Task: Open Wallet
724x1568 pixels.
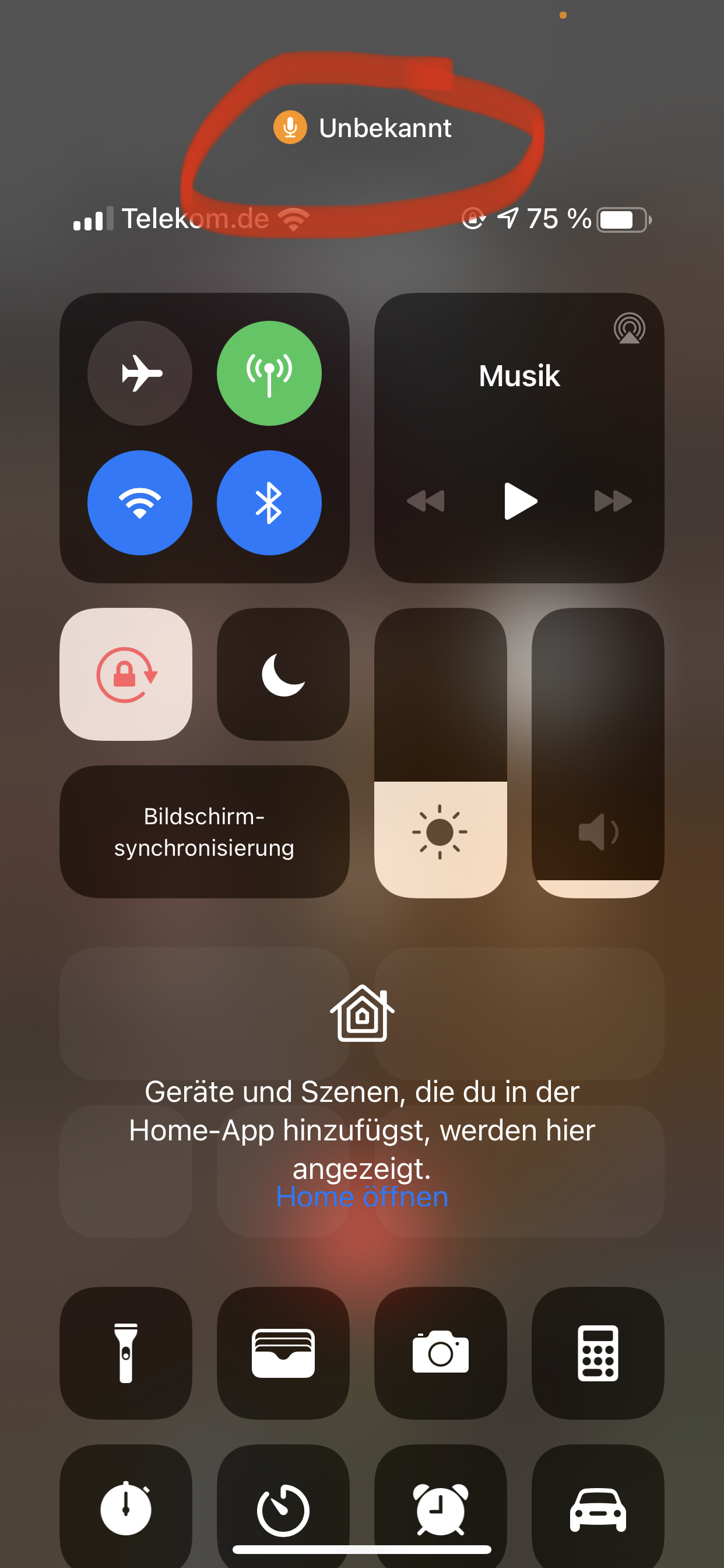Action: pyautogui.click(x=283, y=1353)
